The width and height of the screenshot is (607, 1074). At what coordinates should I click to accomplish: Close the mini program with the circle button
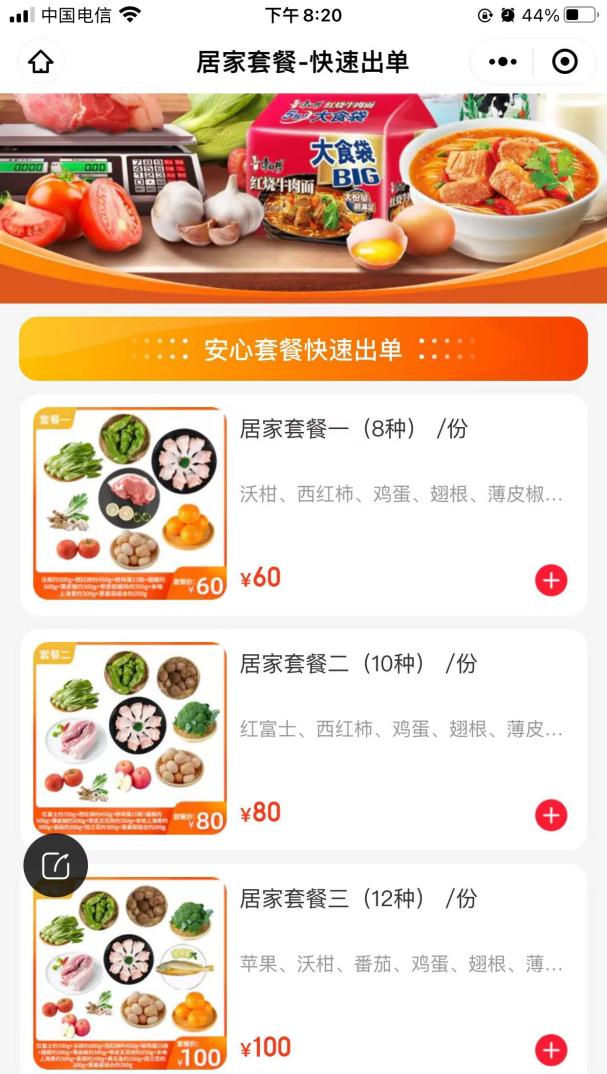click(565, 62)
